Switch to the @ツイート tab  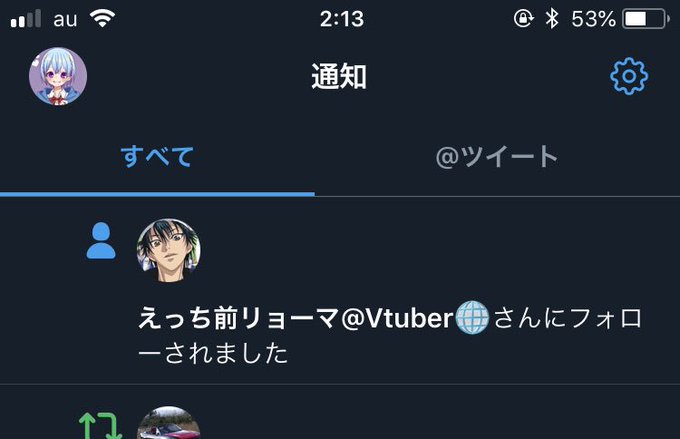pos(497,157)
